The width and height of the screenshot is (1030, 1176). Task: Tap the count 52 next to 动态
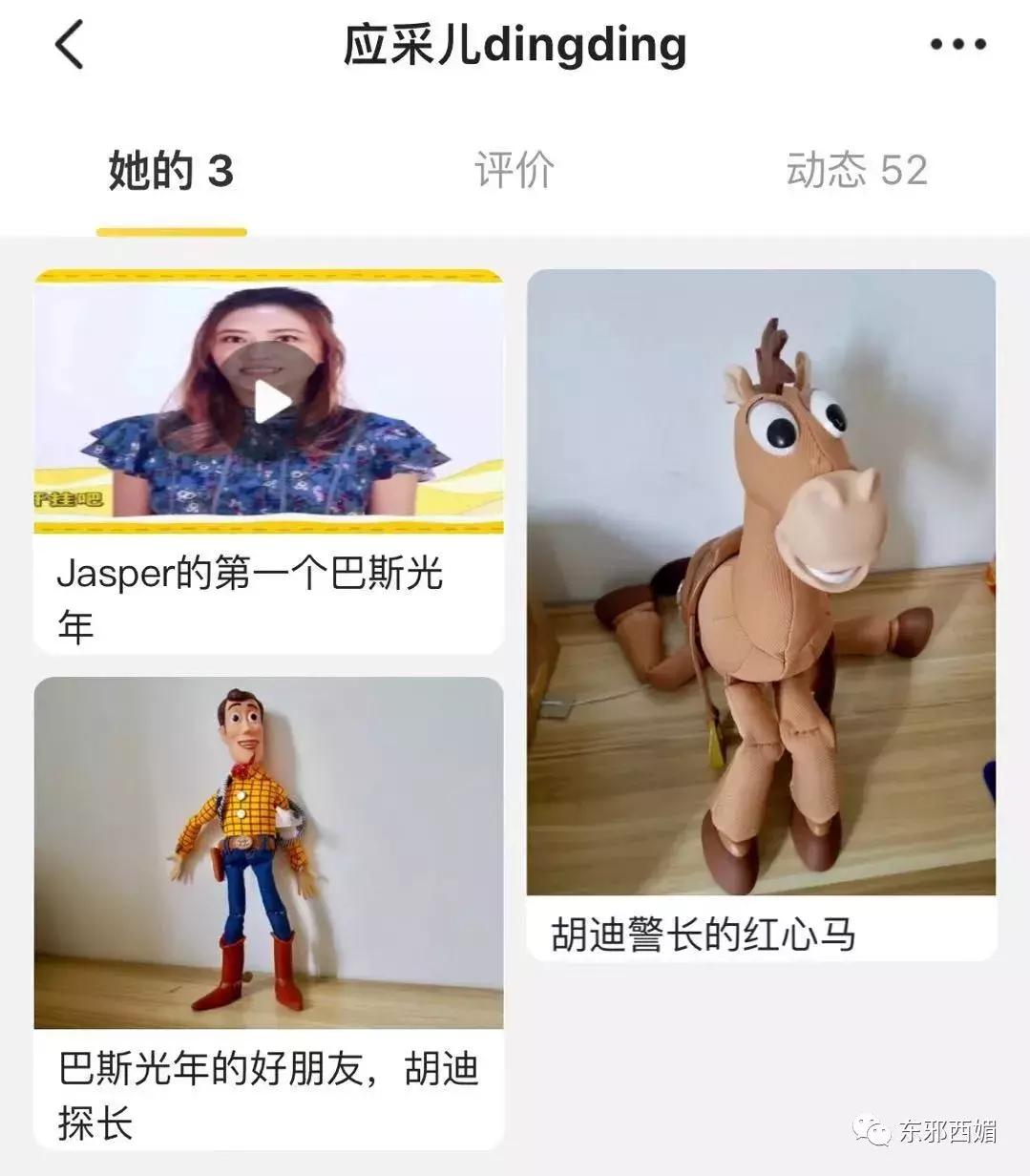coord(904,170)
